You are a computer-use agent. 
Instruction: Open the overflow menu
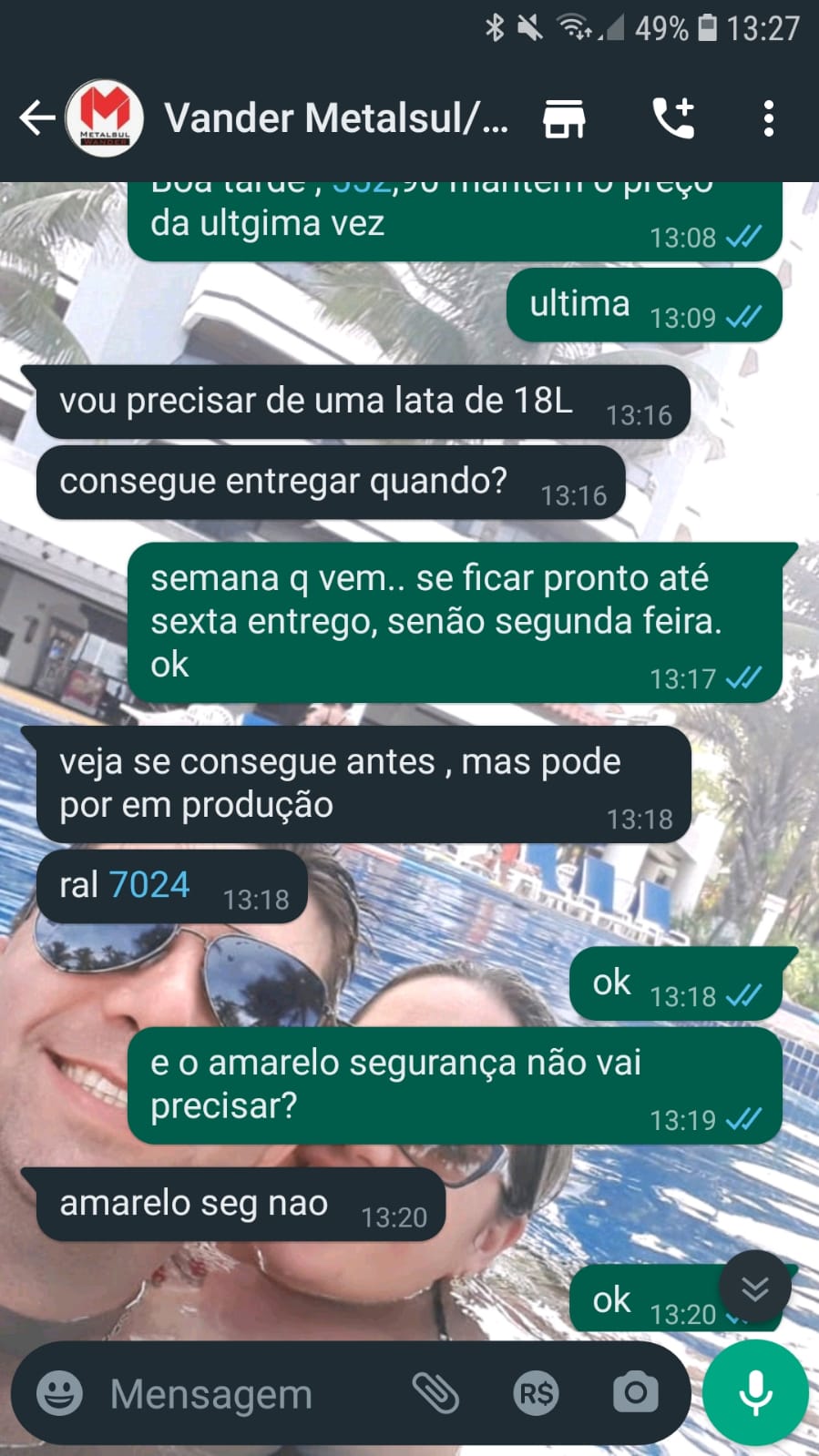point(768,118)
